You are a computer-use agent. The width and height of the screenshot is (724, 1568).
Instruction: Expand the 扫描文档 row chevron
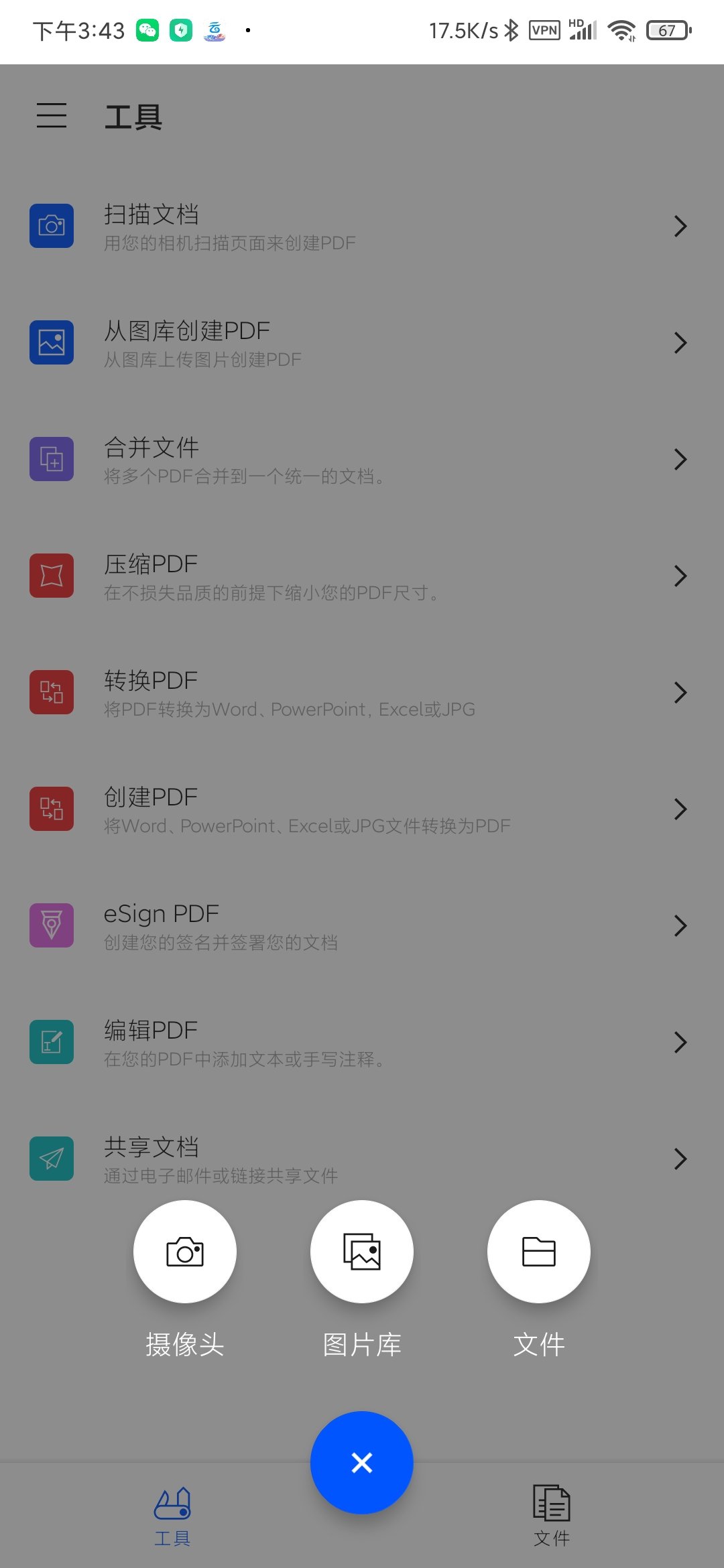680,226
